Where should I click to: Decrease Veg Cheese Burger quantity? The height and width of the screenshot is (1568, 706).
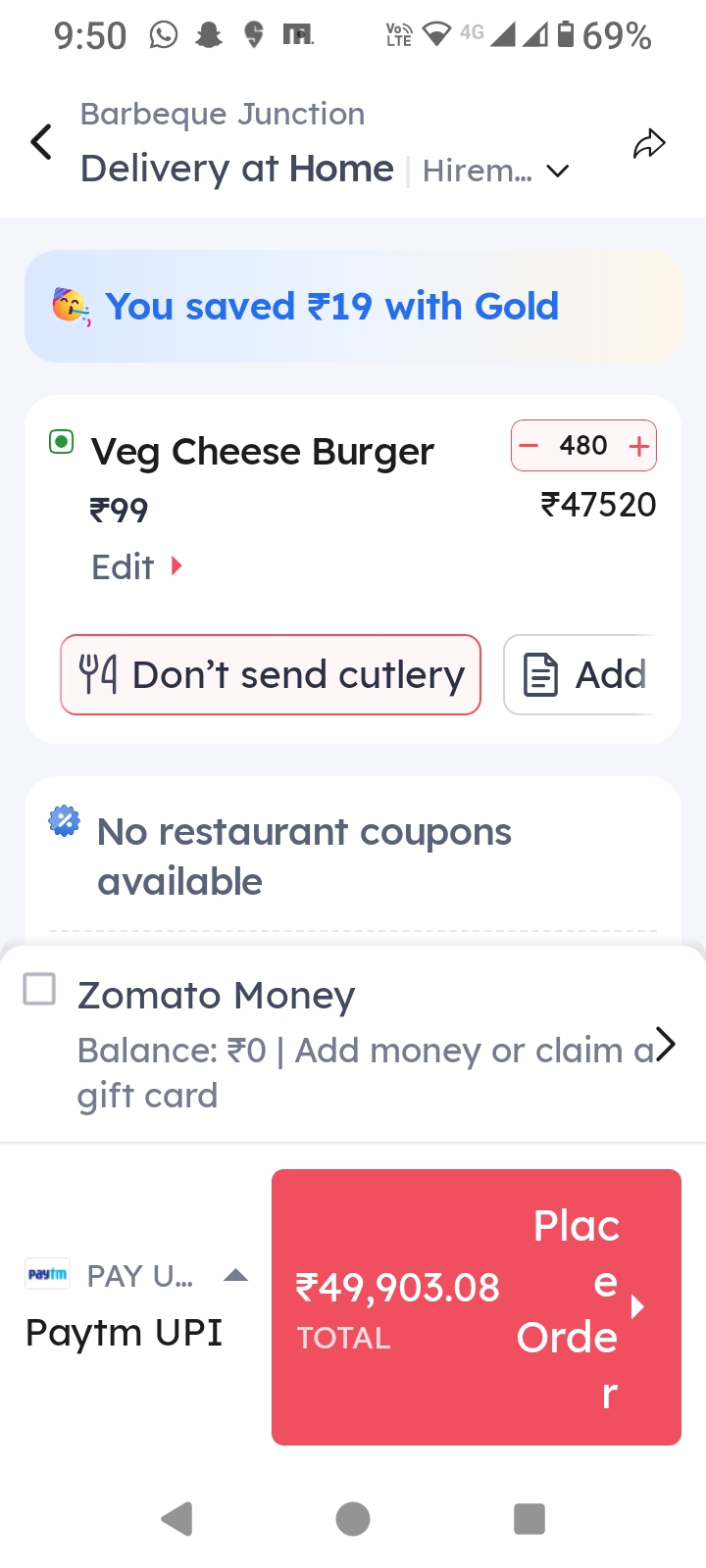[x=529, y=446]
